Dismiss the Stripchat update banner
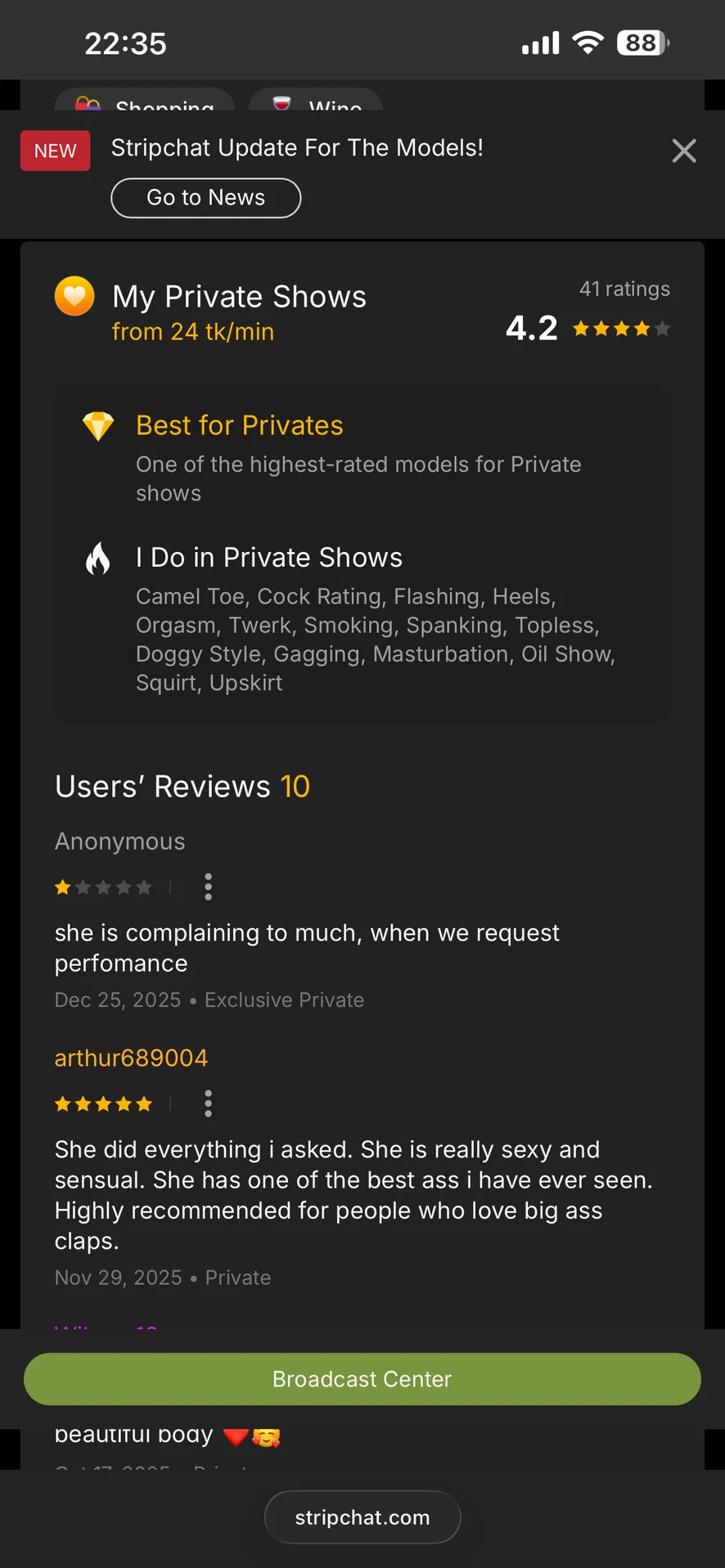Screen dimensions: 725x1568 coord(683,151)
